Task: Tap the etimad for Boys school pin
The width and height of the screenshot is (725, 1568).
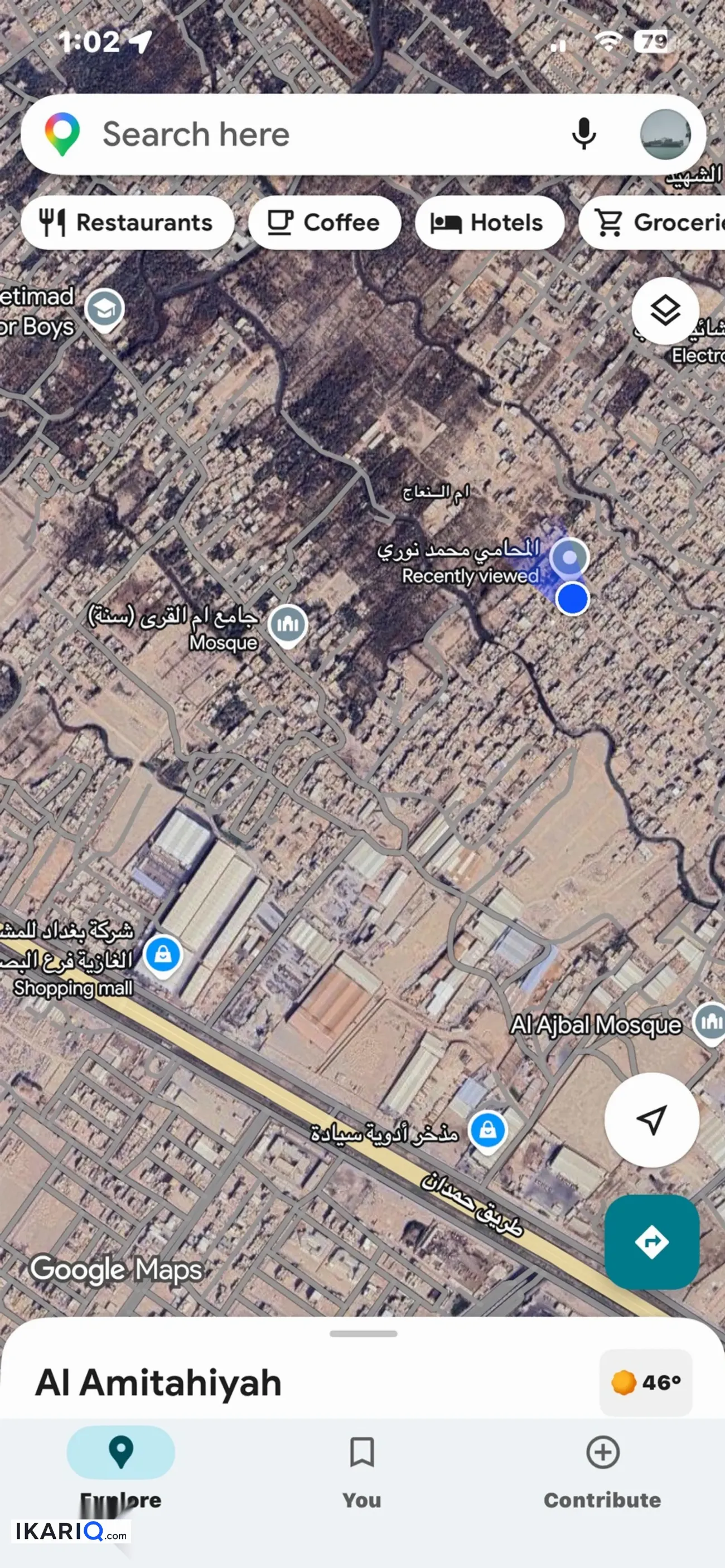Action: pos(104,310)
